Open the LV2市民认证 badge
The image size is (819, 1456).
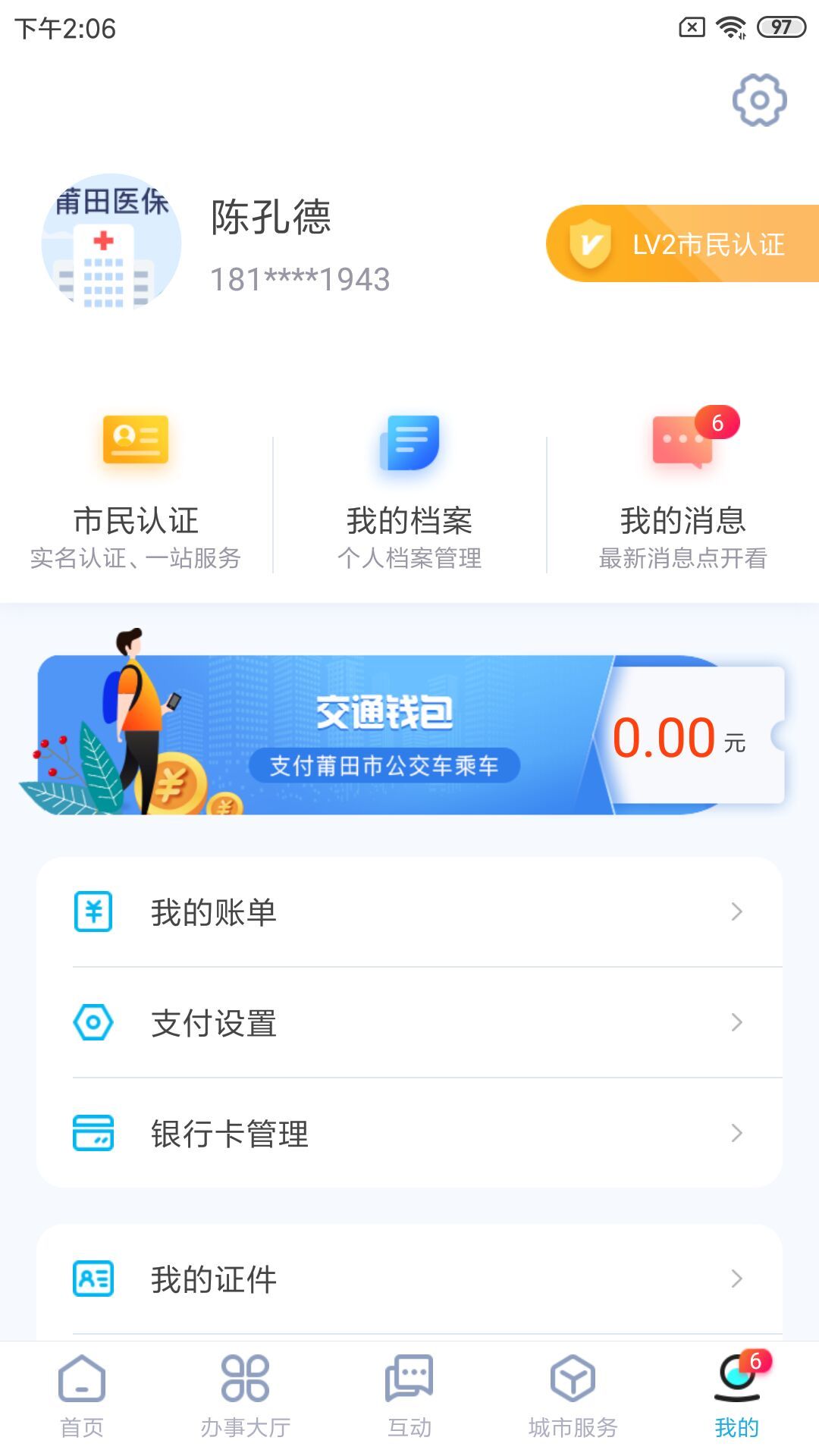[682, 243]
